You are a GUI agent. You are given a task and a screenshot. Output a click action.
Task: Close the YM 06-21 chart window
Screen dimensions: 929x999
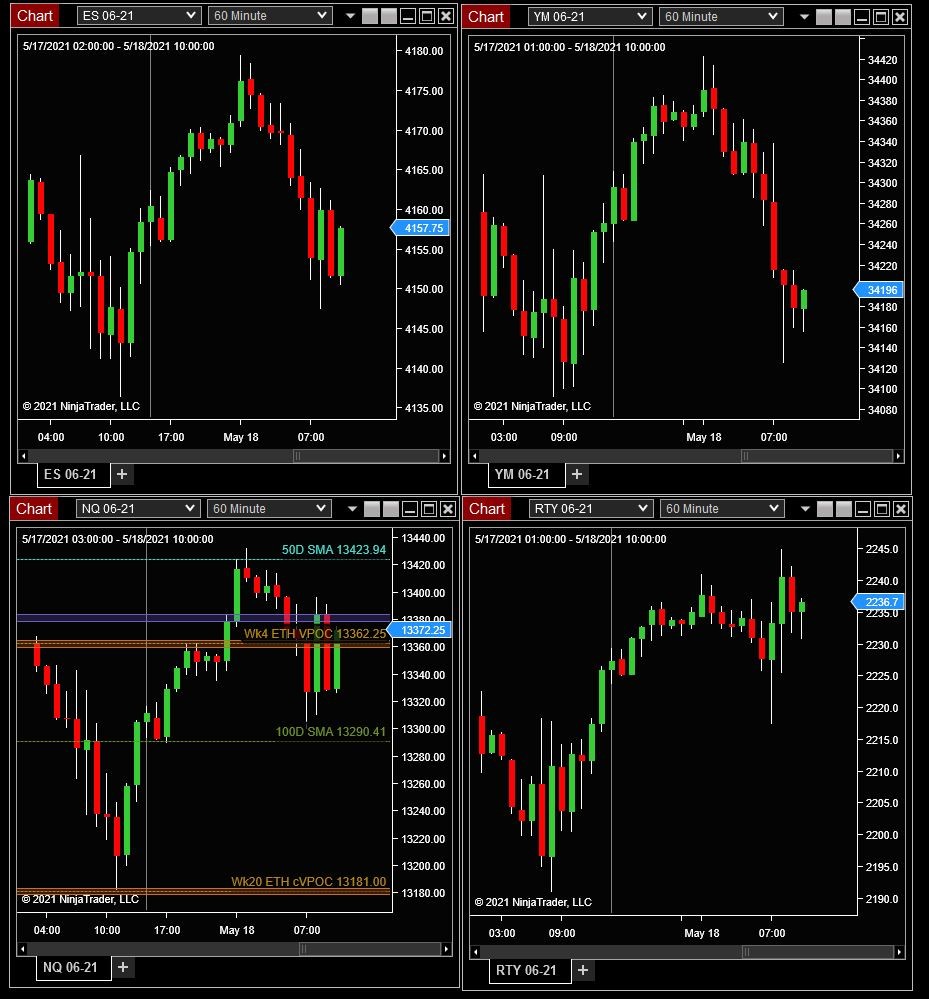coord(900,17)
